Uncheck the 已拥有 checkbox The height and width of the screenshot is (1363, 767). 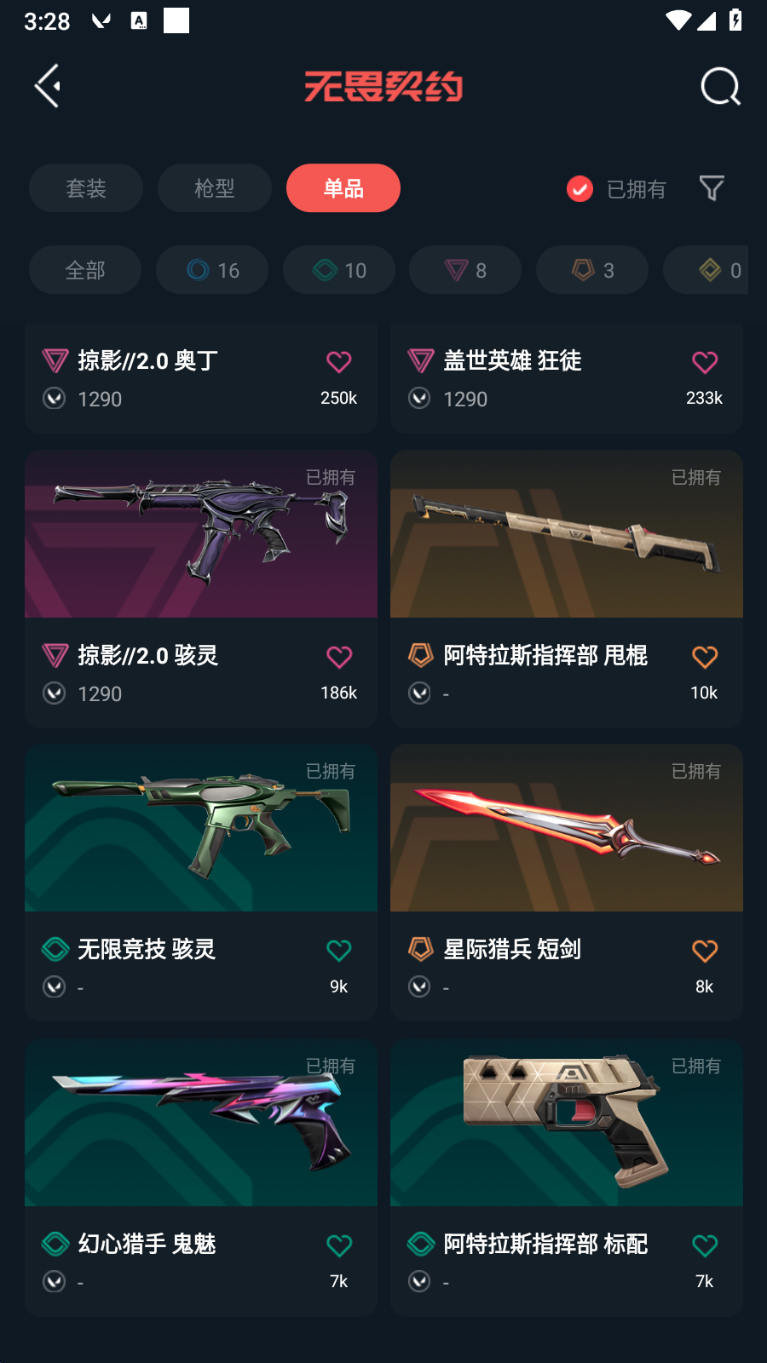tap(580, 188)
